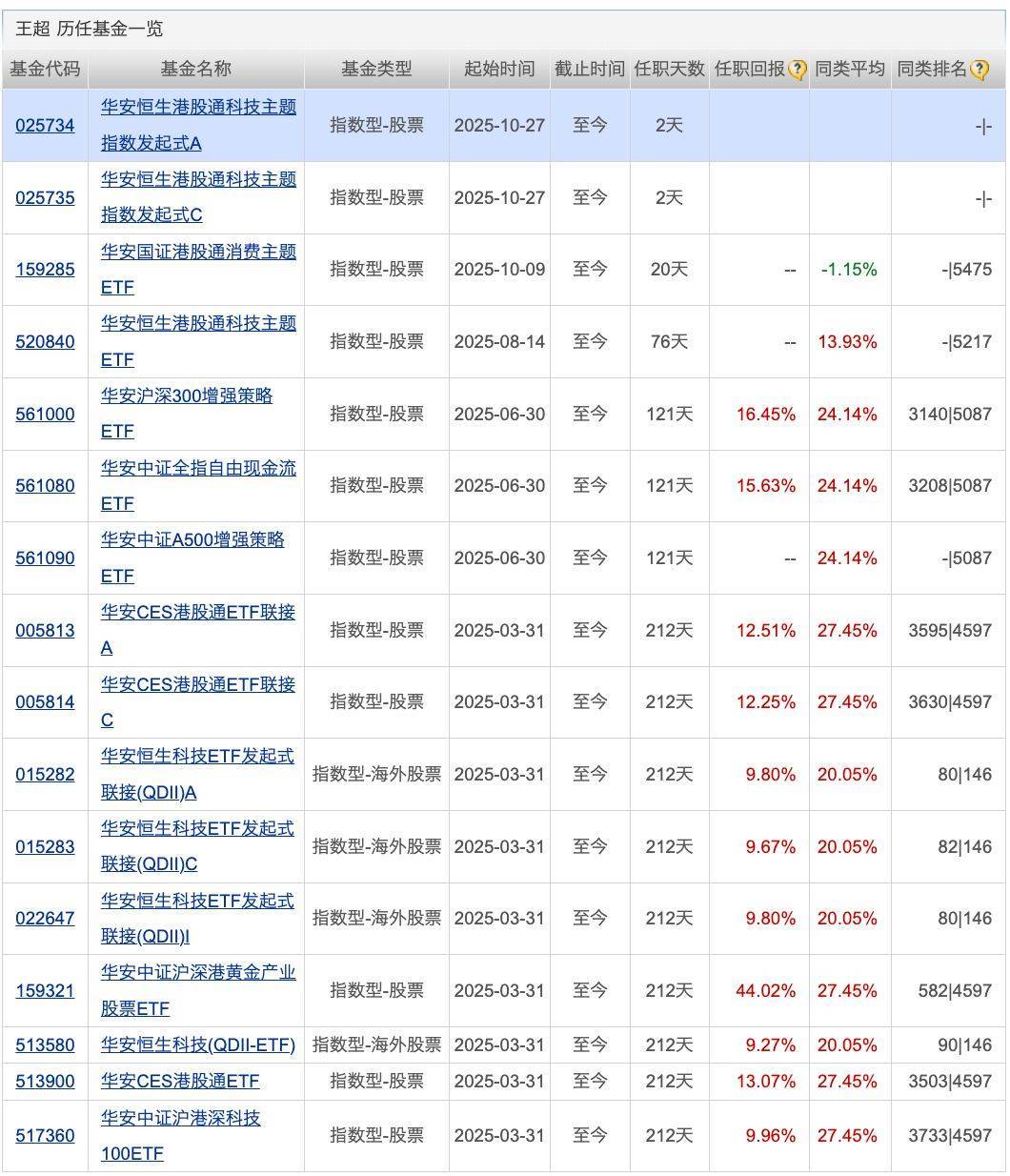Open 华安恒生科技(QDII-ETF) fund name link

(198, 1045)
